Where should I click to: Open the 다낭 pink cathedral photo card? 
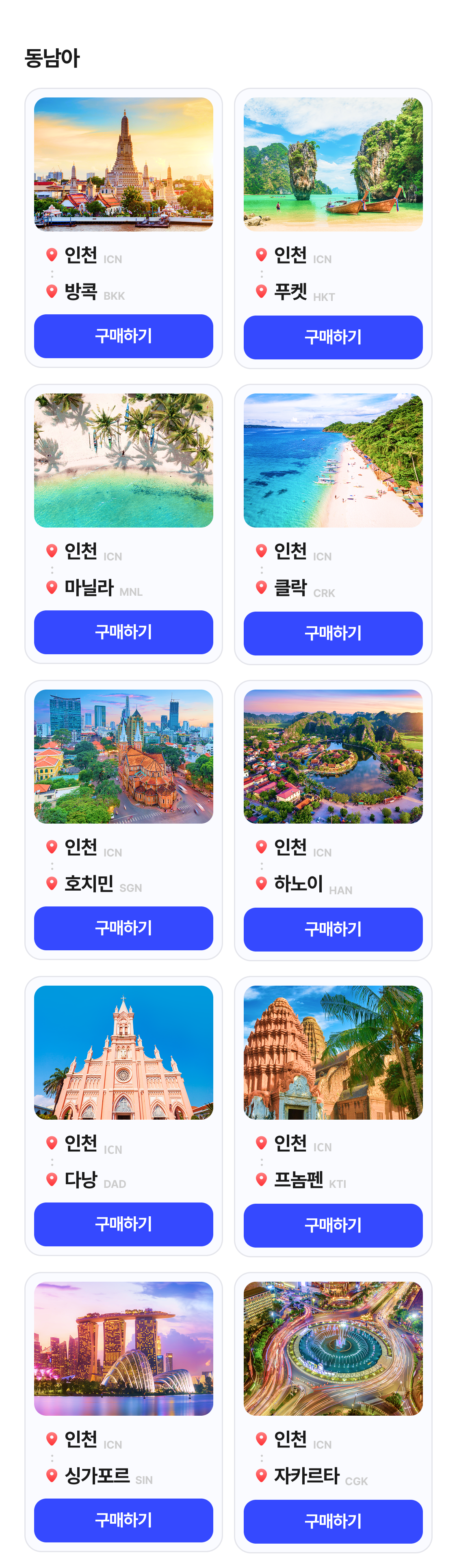(x=123, y=1052)
